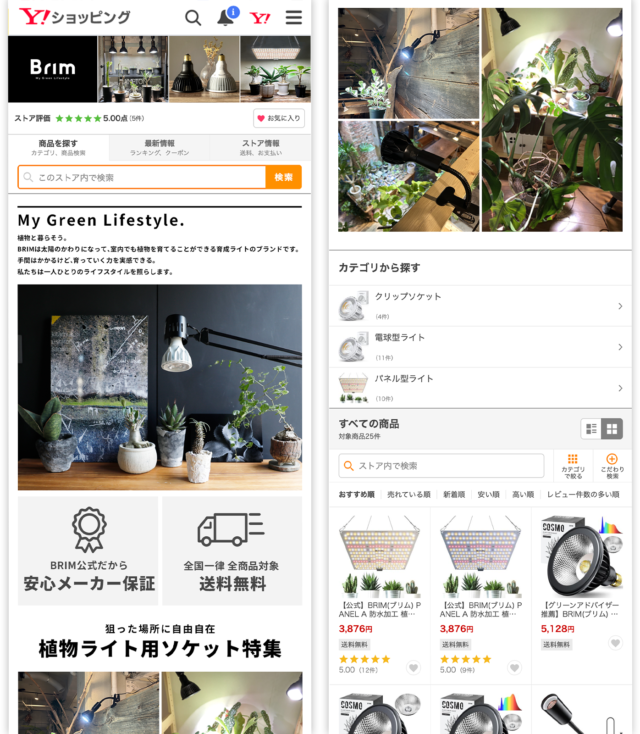Sort products by 安い順

[x=488, y=494]
